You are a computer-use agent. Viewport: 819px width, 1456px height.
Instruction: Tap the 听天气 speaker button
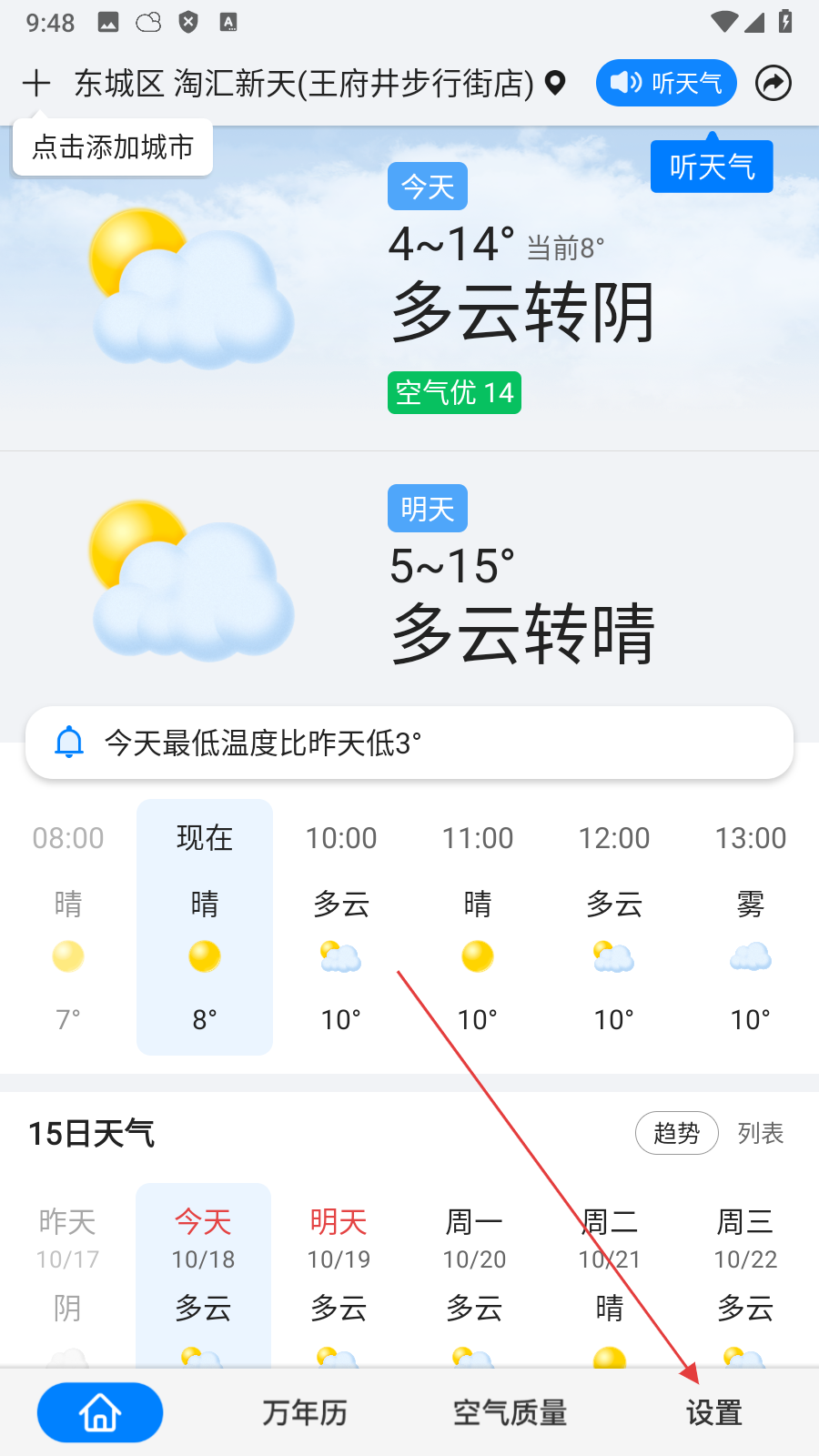tap(666, 84)
